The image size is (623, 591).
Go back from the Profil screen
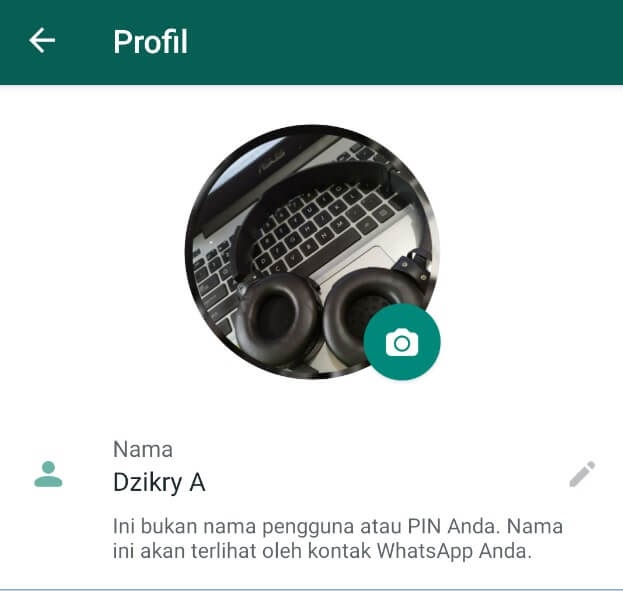42,40
